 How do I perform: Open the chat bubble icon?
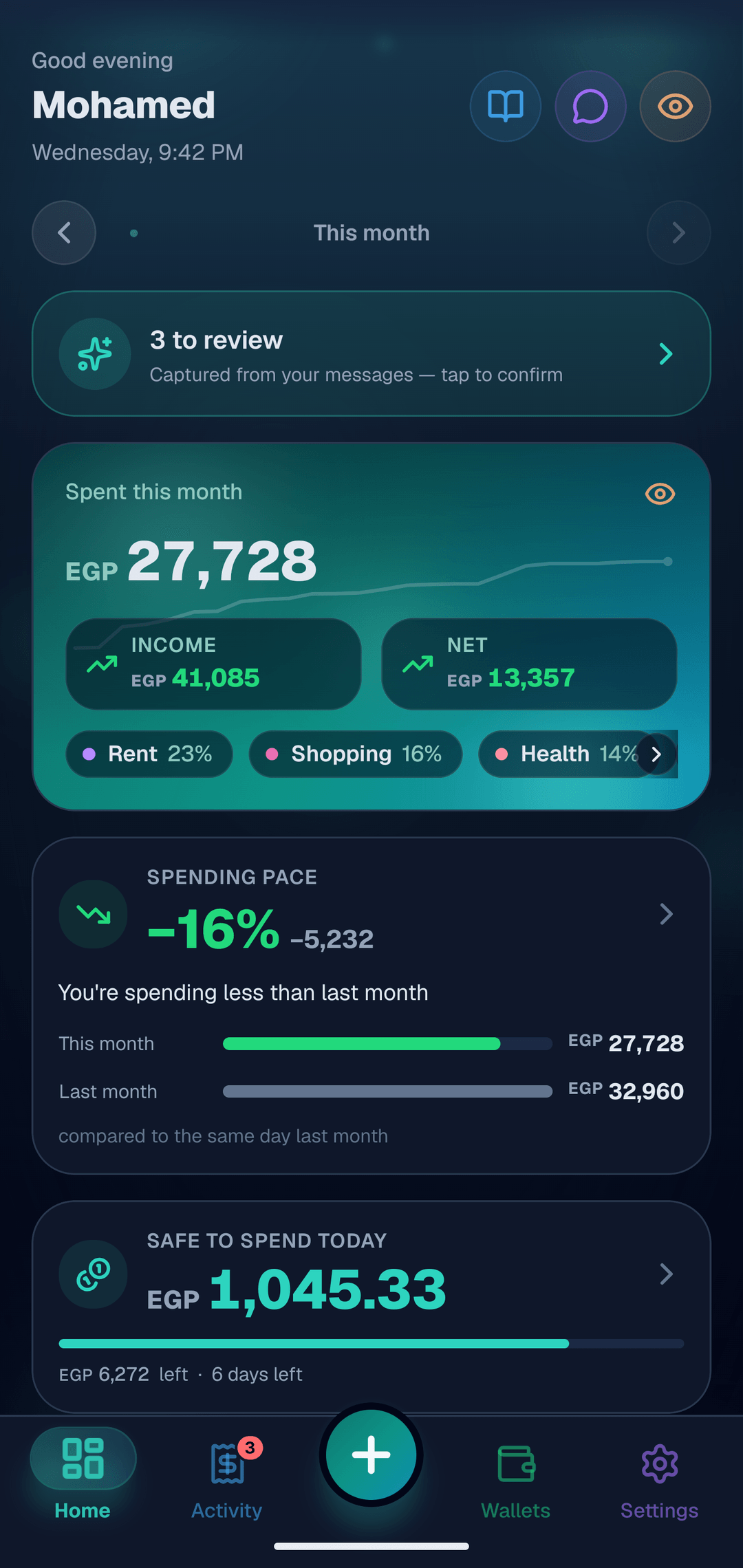[x=590, y=107]
